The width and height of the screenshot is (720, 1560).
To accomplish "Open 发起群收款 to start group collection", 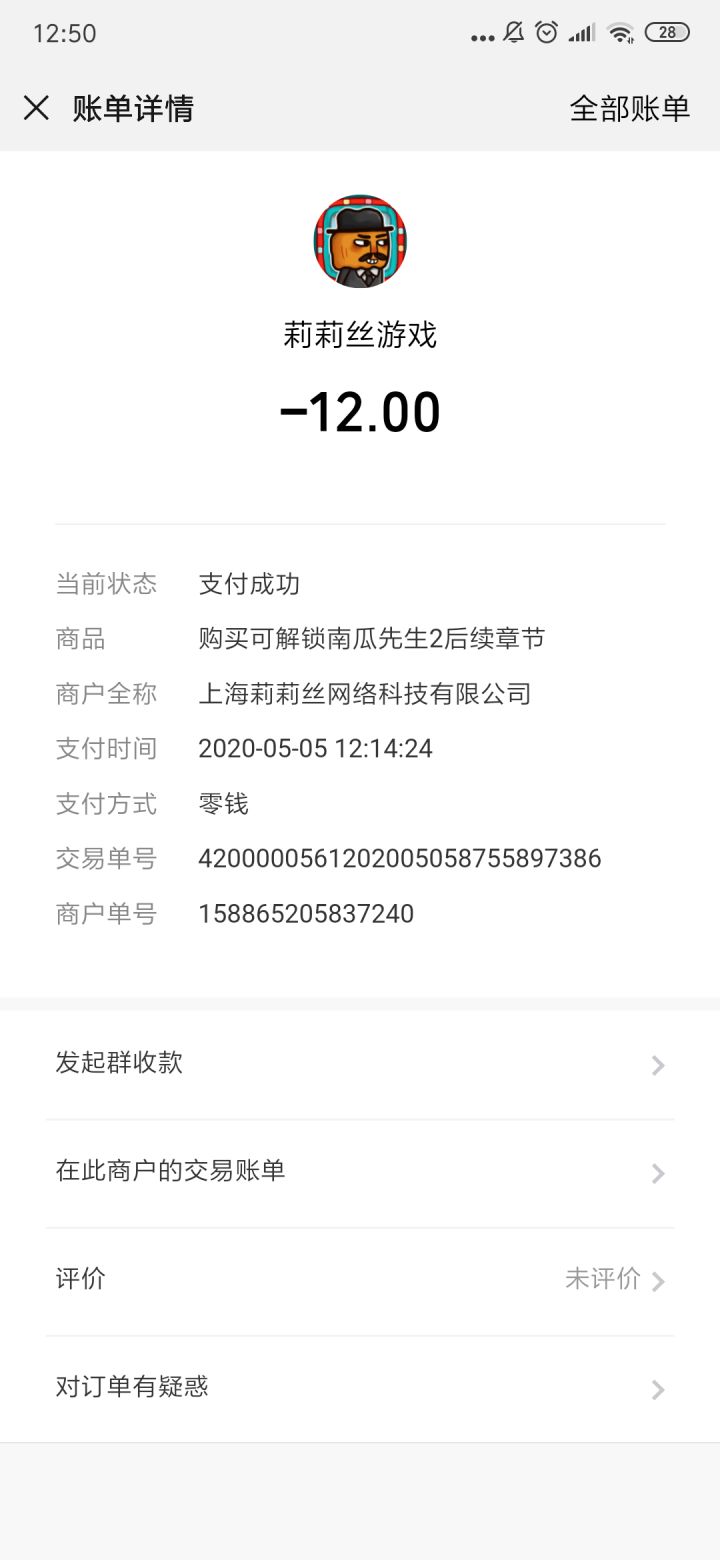I will (120, 1063).
